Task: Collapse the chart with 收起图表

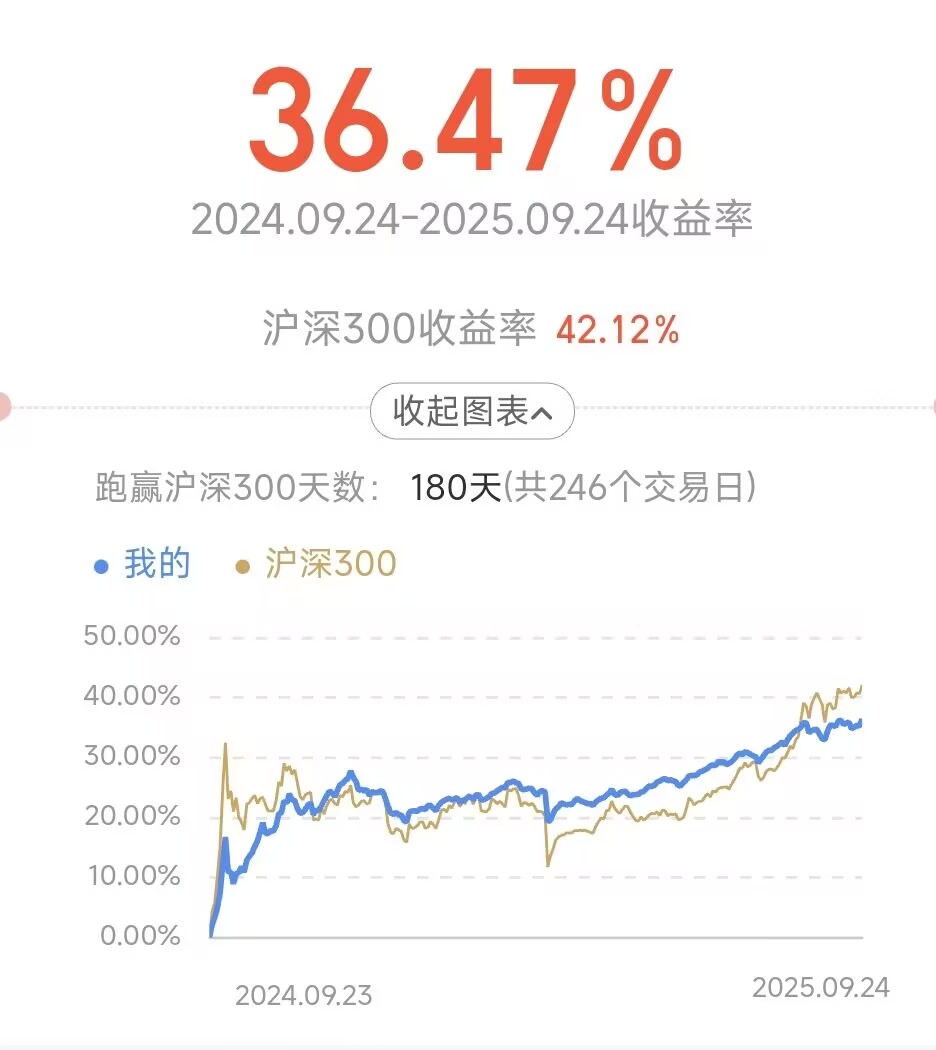Action: 472,411
